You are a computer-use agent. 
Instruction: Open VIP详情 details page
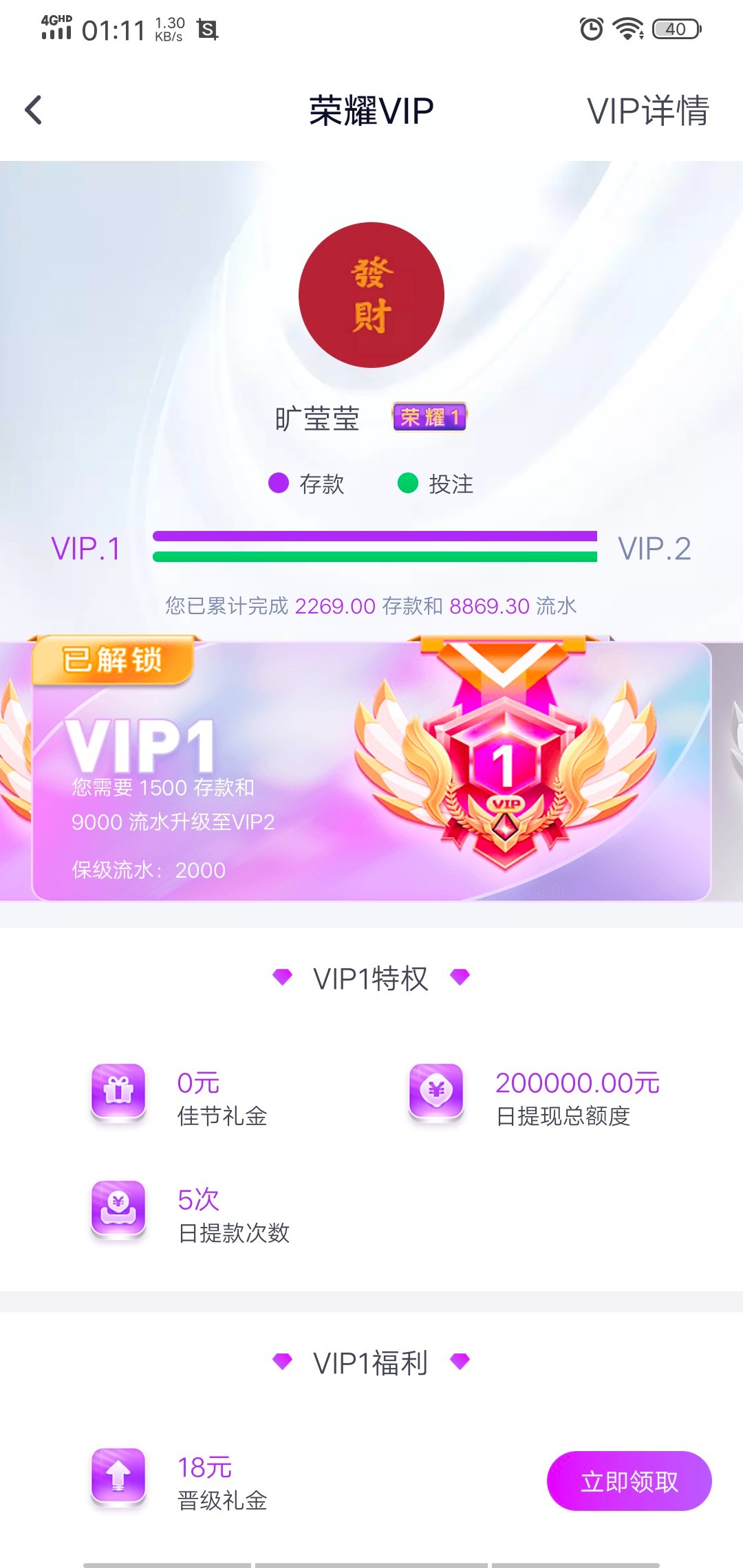tap(647, 111)
